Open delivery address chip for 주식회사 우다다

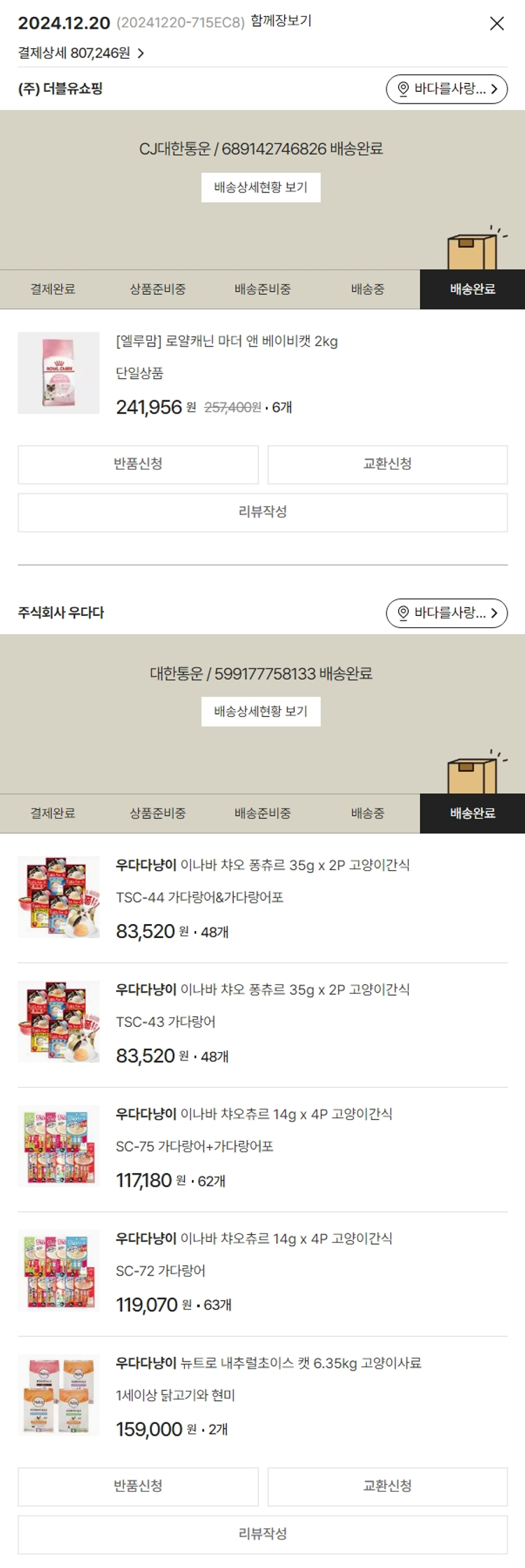[446, 613]
